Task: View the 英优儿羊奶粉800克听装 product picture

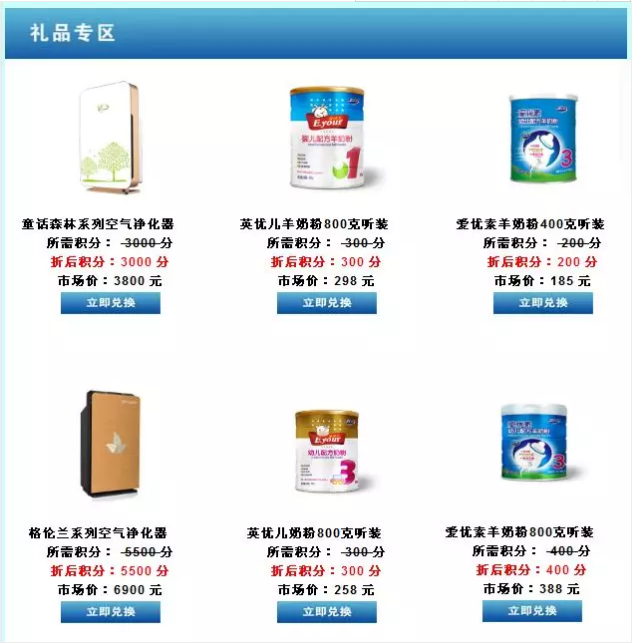Action: [326, 137]
